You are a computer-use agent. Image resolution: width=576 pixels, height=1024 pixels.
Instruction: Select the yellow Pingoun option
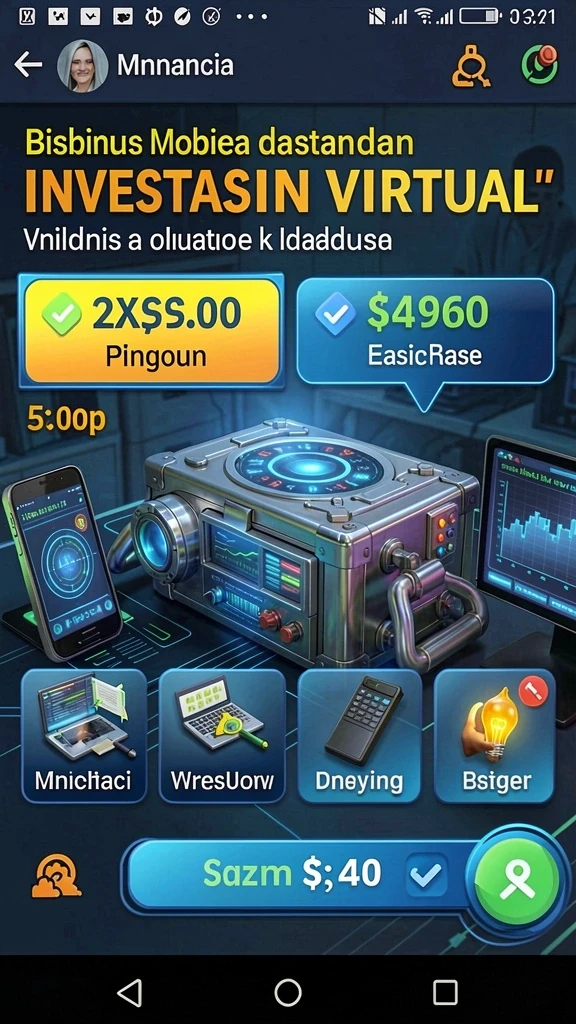[x=153, y=331]
